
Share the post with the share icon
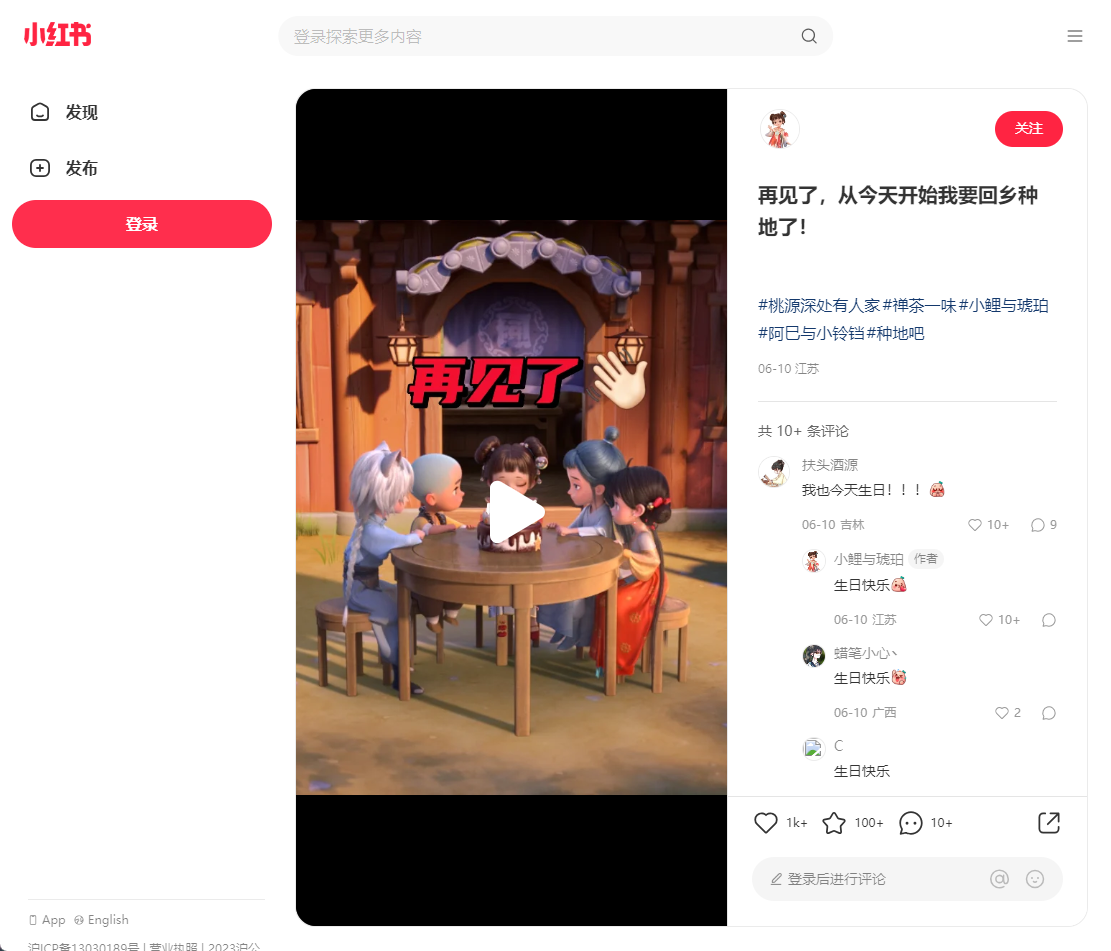click(x=1049, y=823)
